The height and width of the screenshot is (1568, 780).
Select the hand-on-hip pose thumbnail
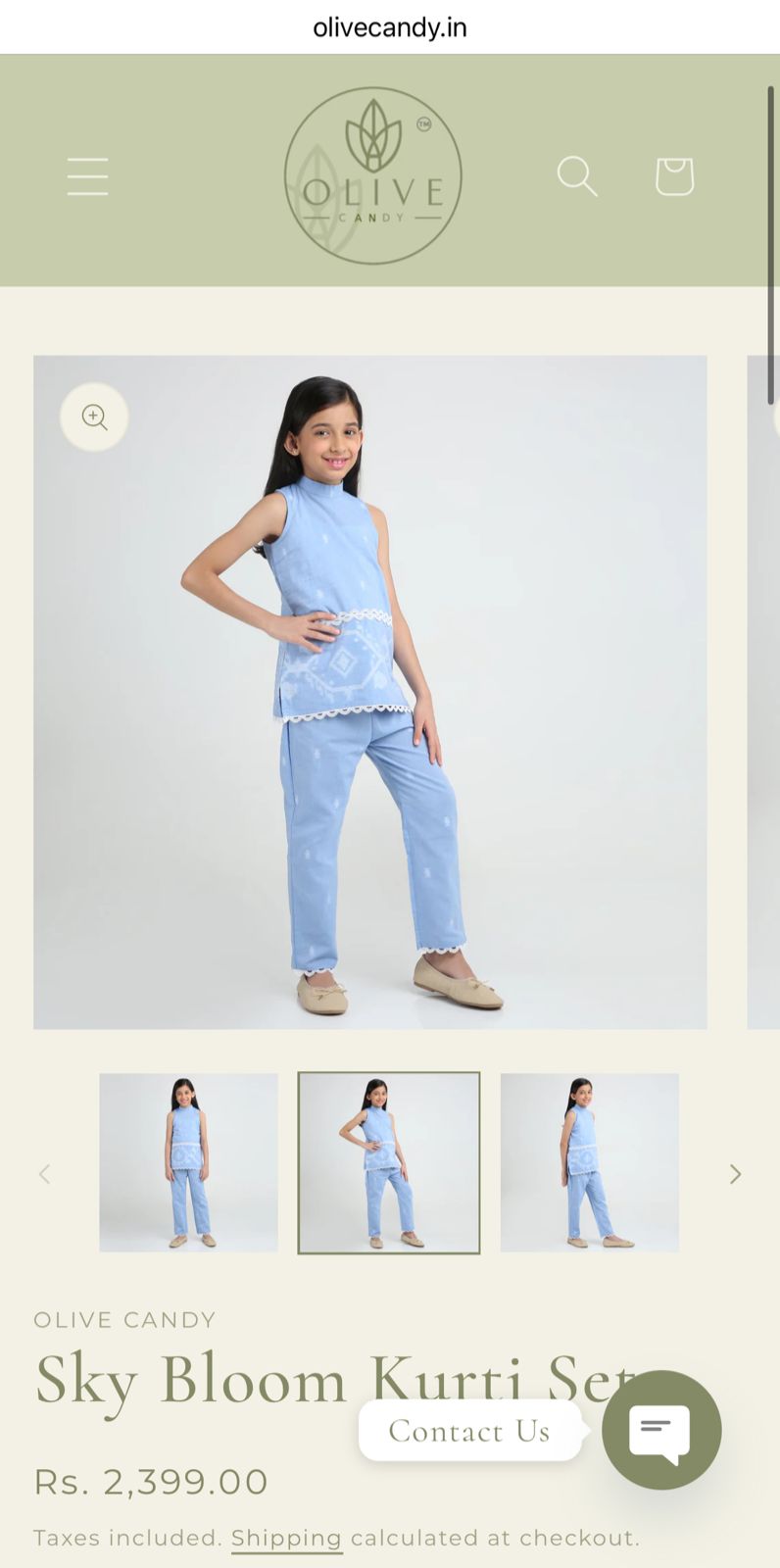[389, 1162]
